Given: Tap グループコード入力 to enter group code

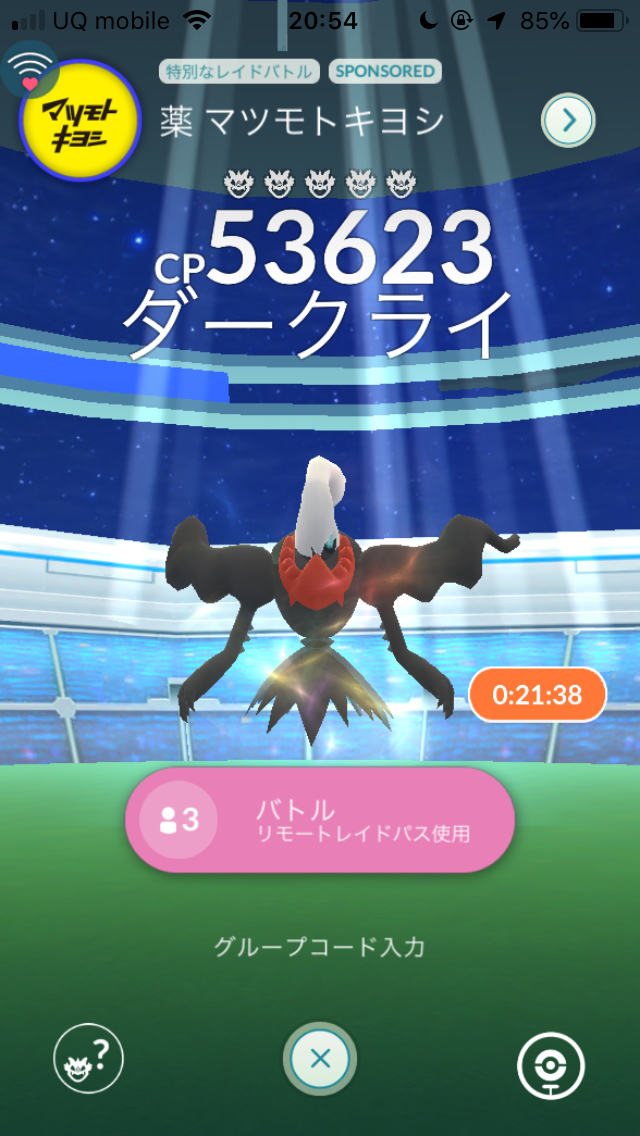Looking at the screenshot, I should pos(319,946).
